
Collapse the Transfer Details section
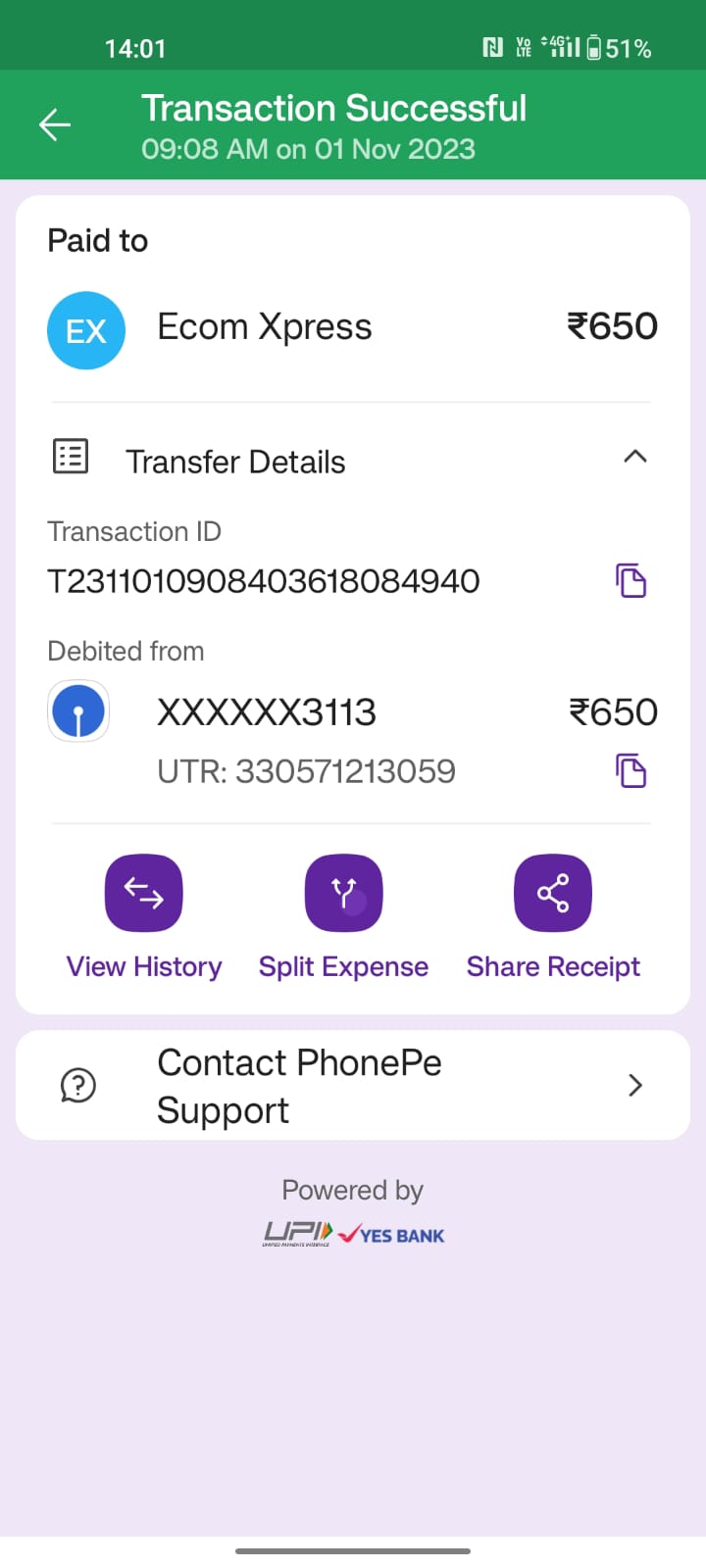coord(634,457)
